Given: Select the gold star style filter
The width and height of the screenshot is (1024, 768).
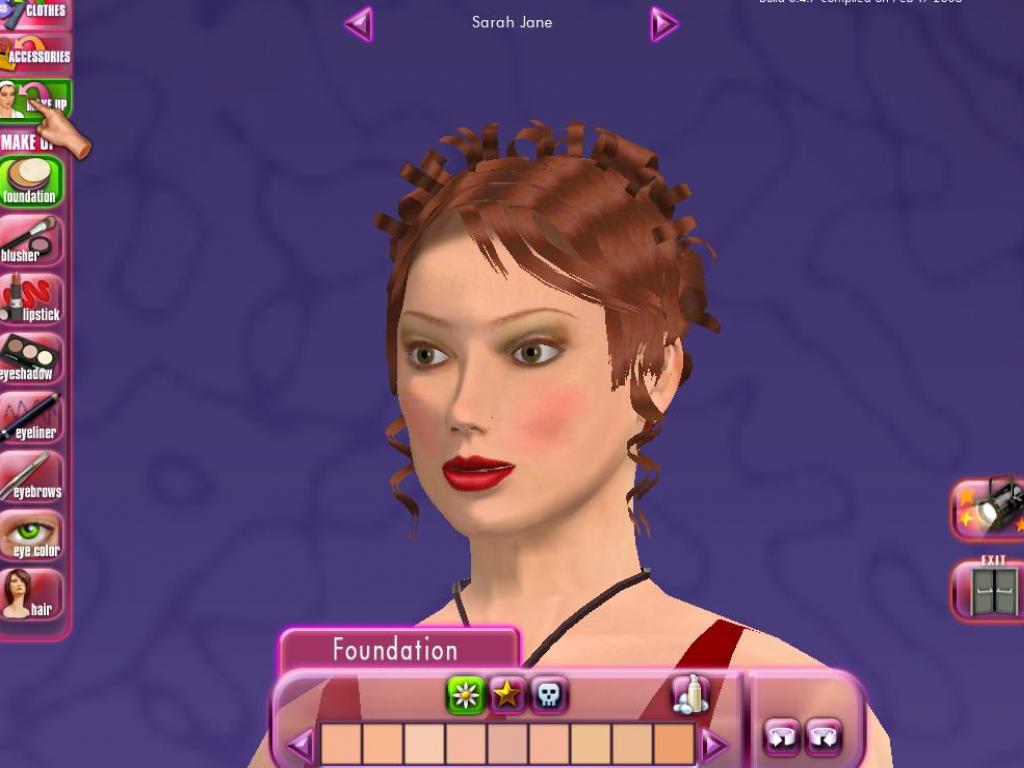Looking at the screenshot, I should coord(508,694).
